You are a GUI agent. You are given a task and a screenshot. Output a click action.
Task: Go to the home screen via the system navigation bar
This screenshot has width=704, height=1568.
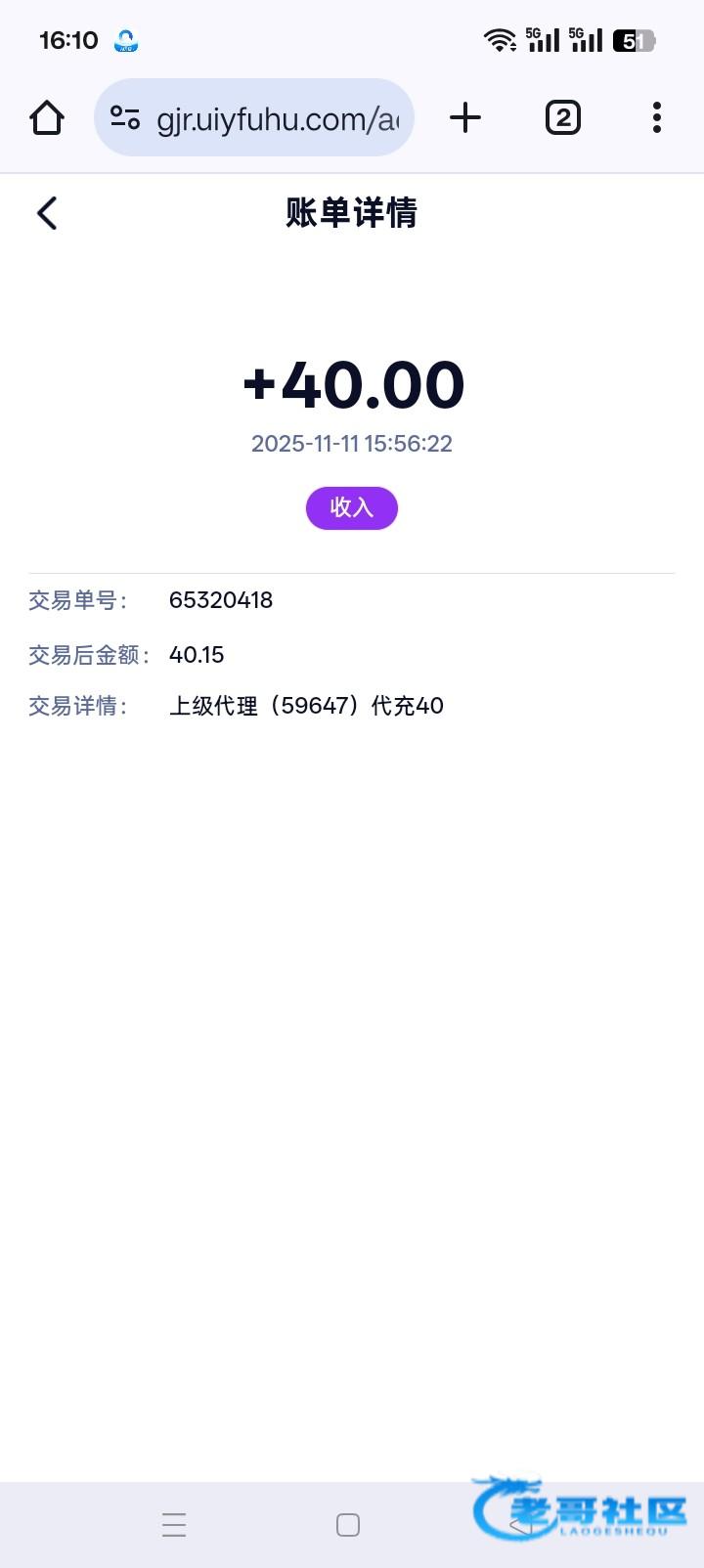pos(348,1525)
